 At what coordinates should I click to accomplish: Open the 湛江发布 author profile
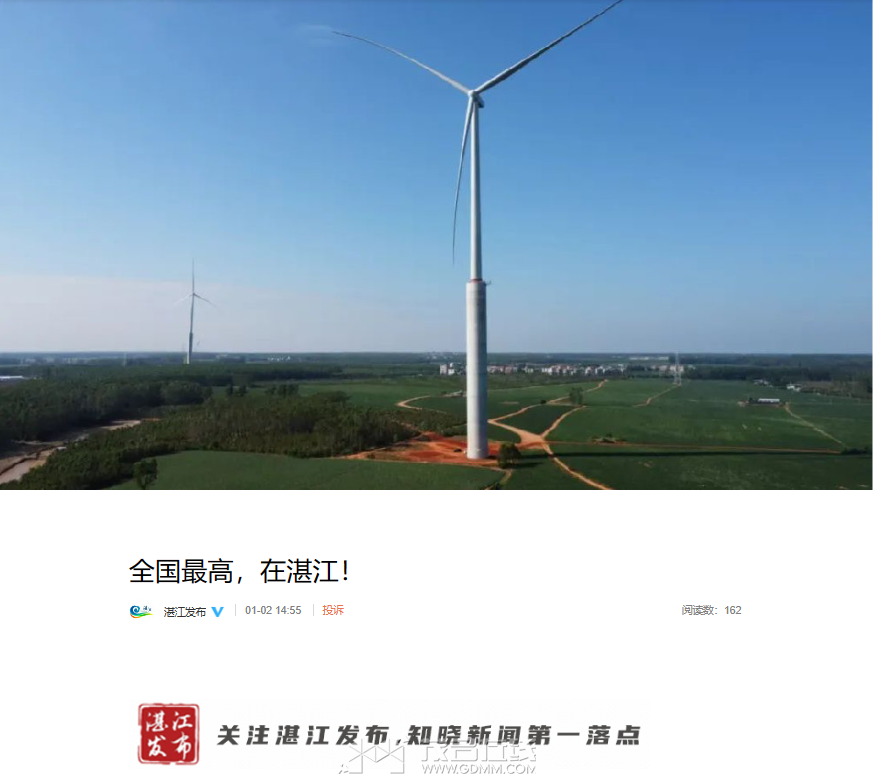[184, 611]
